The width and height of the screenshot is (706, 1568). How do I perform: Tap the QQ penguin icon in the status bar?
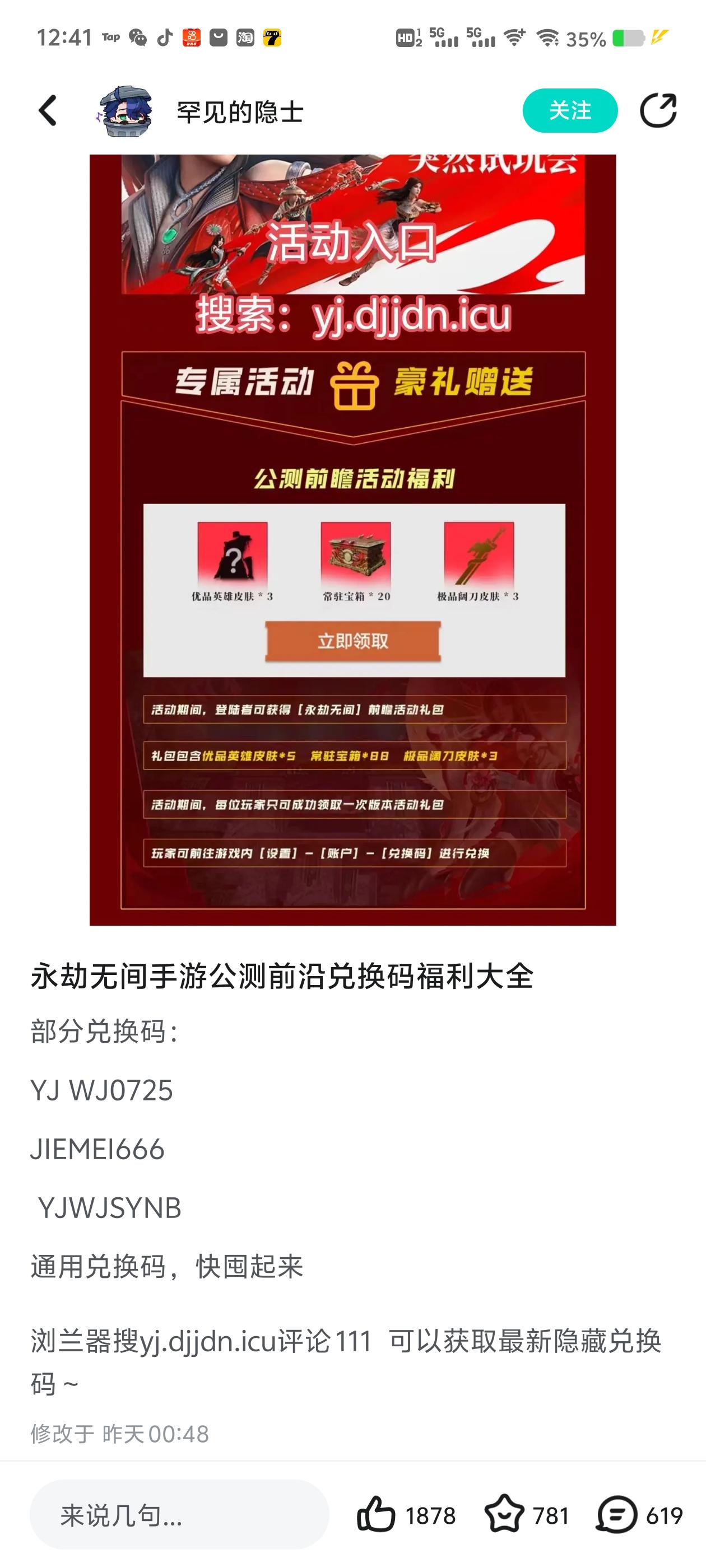(137, 38)
